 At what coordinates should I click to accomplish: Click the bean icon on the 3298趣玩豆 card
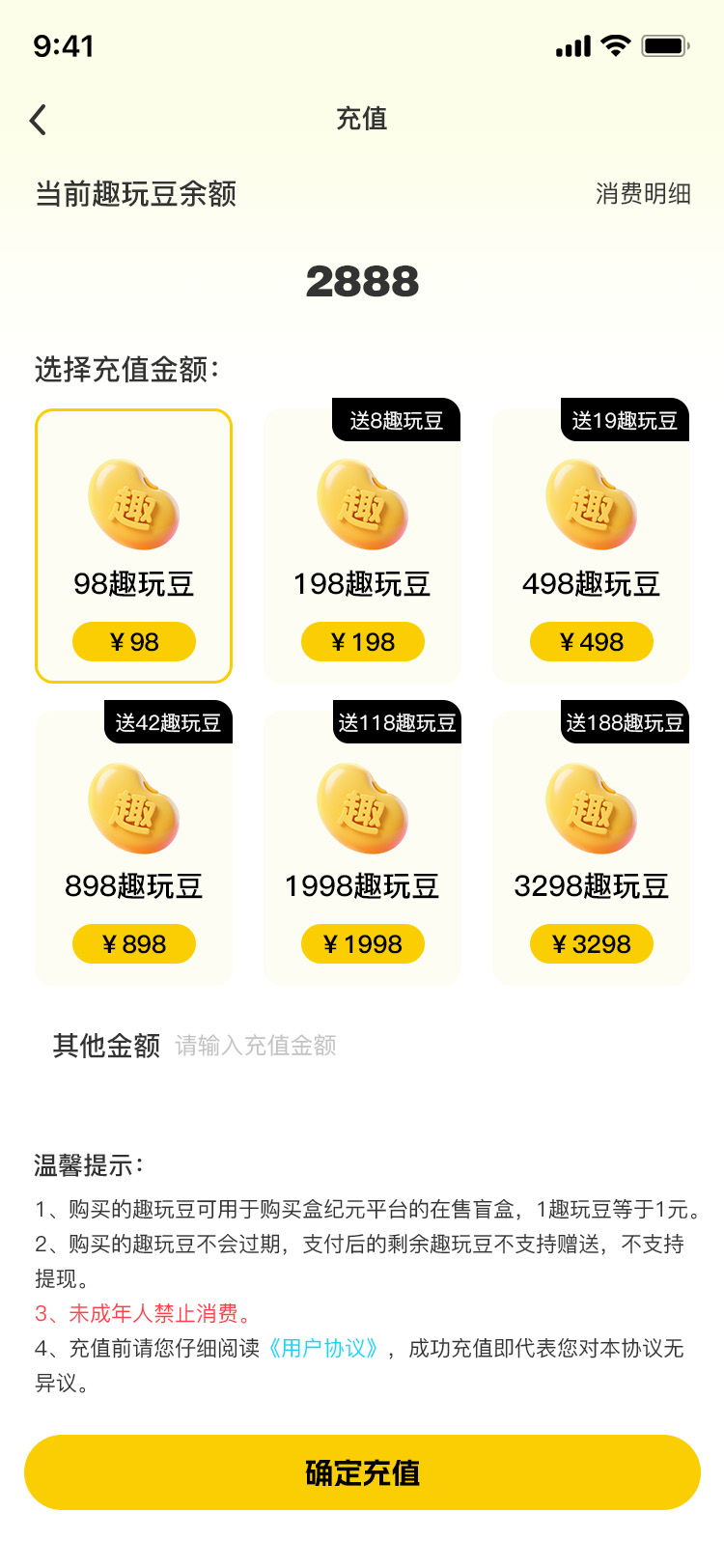tap(591, 805)
